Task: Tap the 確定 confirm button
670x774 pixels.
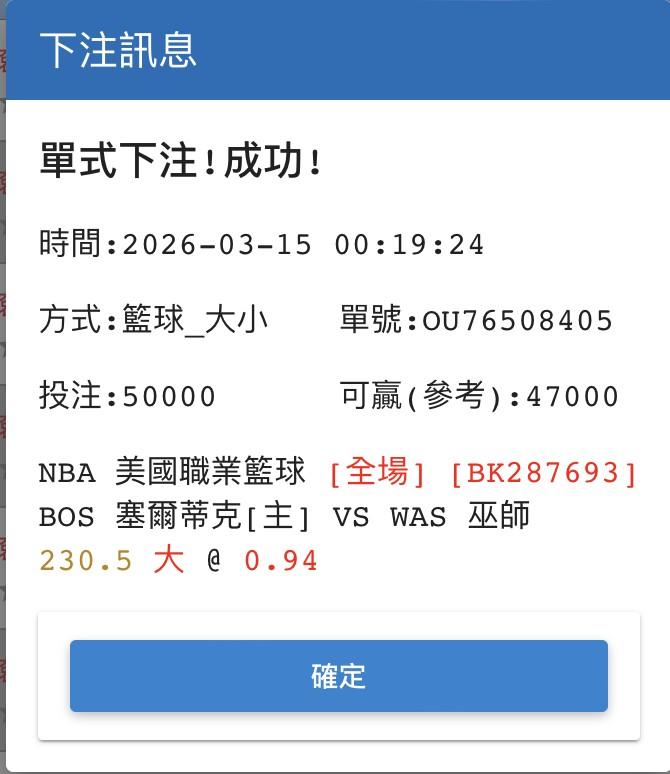Action: [338, 676]
